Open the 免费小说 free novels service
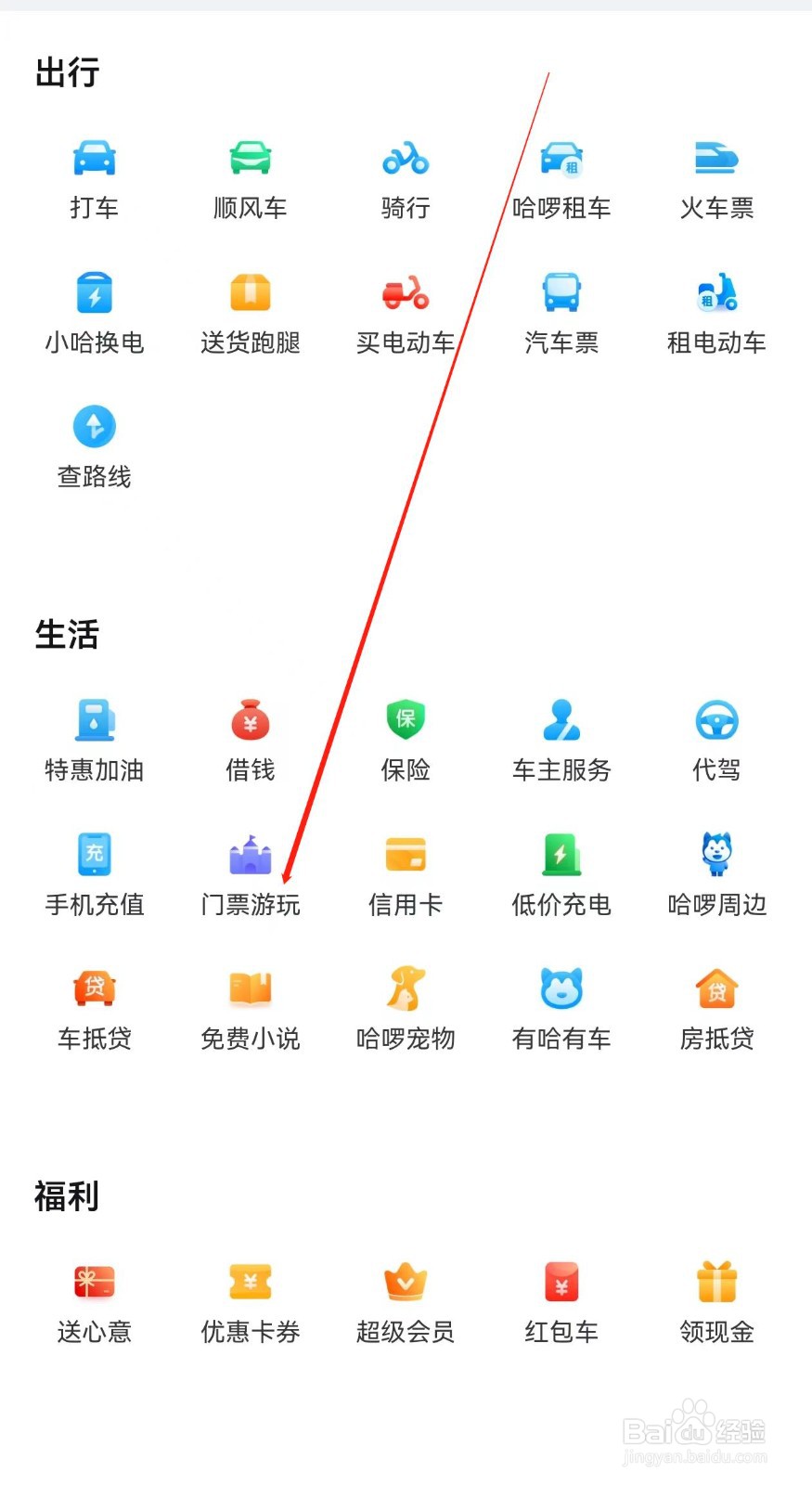 point(250,1007)
